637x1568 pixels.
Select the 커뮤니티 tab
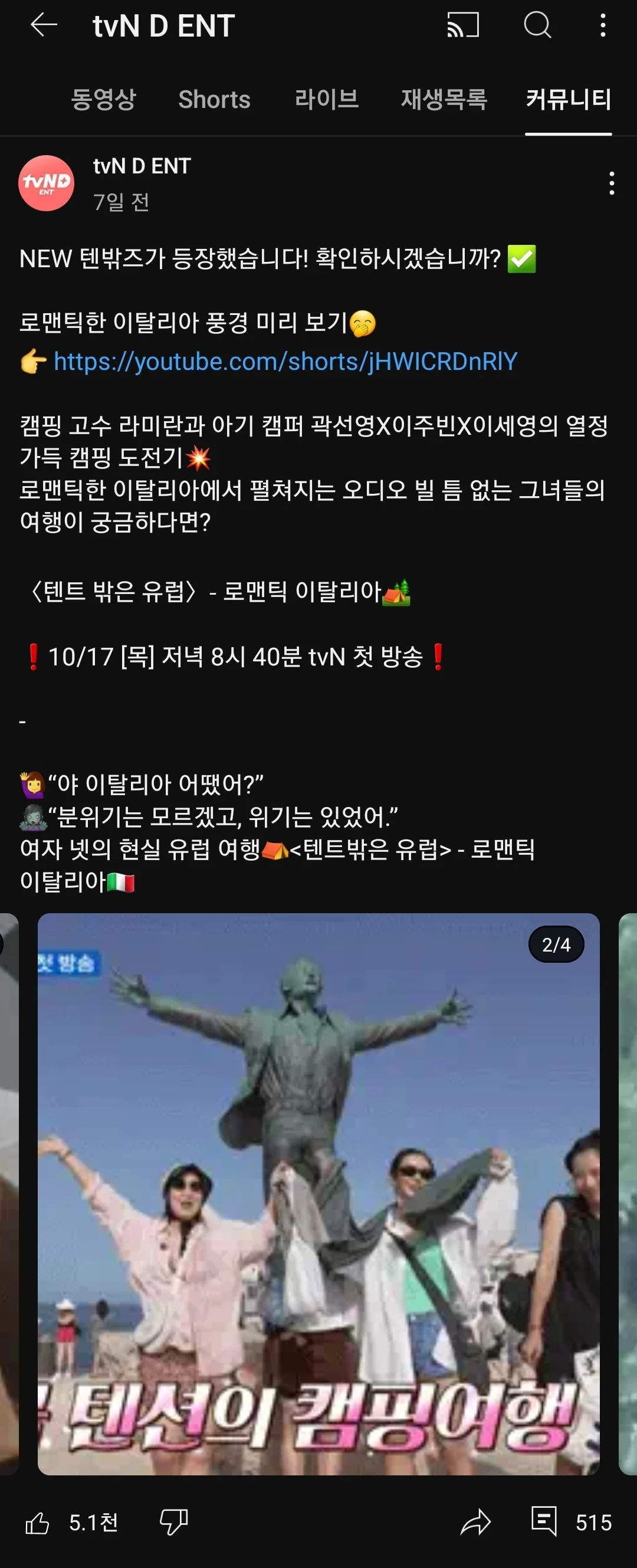568,99
